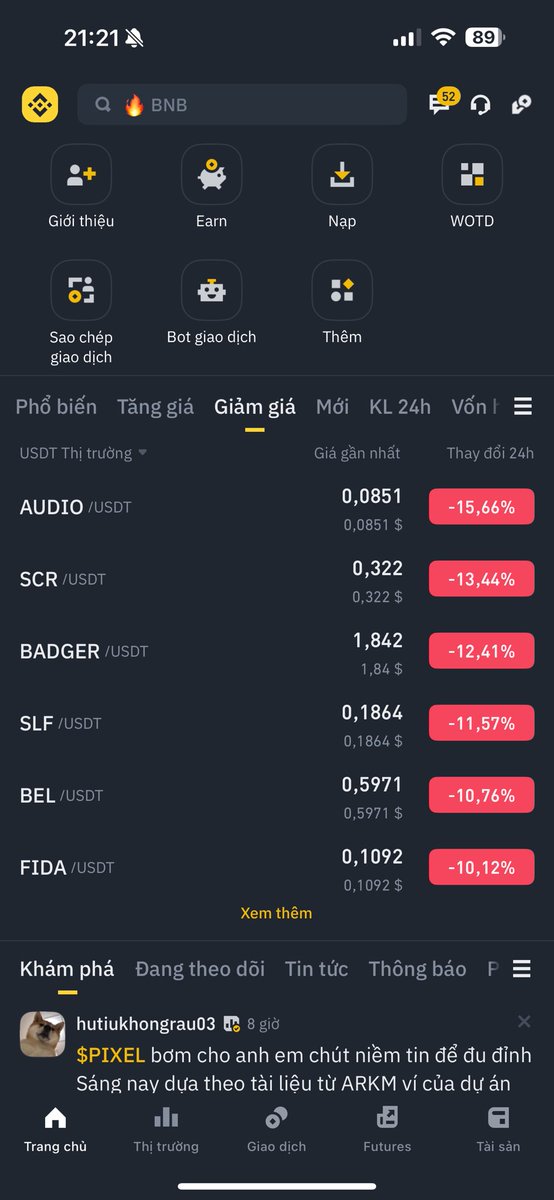Expand the USDT Thị trường dropdown
Viewport: 554px width, 1200px height.
coord(84,453)
